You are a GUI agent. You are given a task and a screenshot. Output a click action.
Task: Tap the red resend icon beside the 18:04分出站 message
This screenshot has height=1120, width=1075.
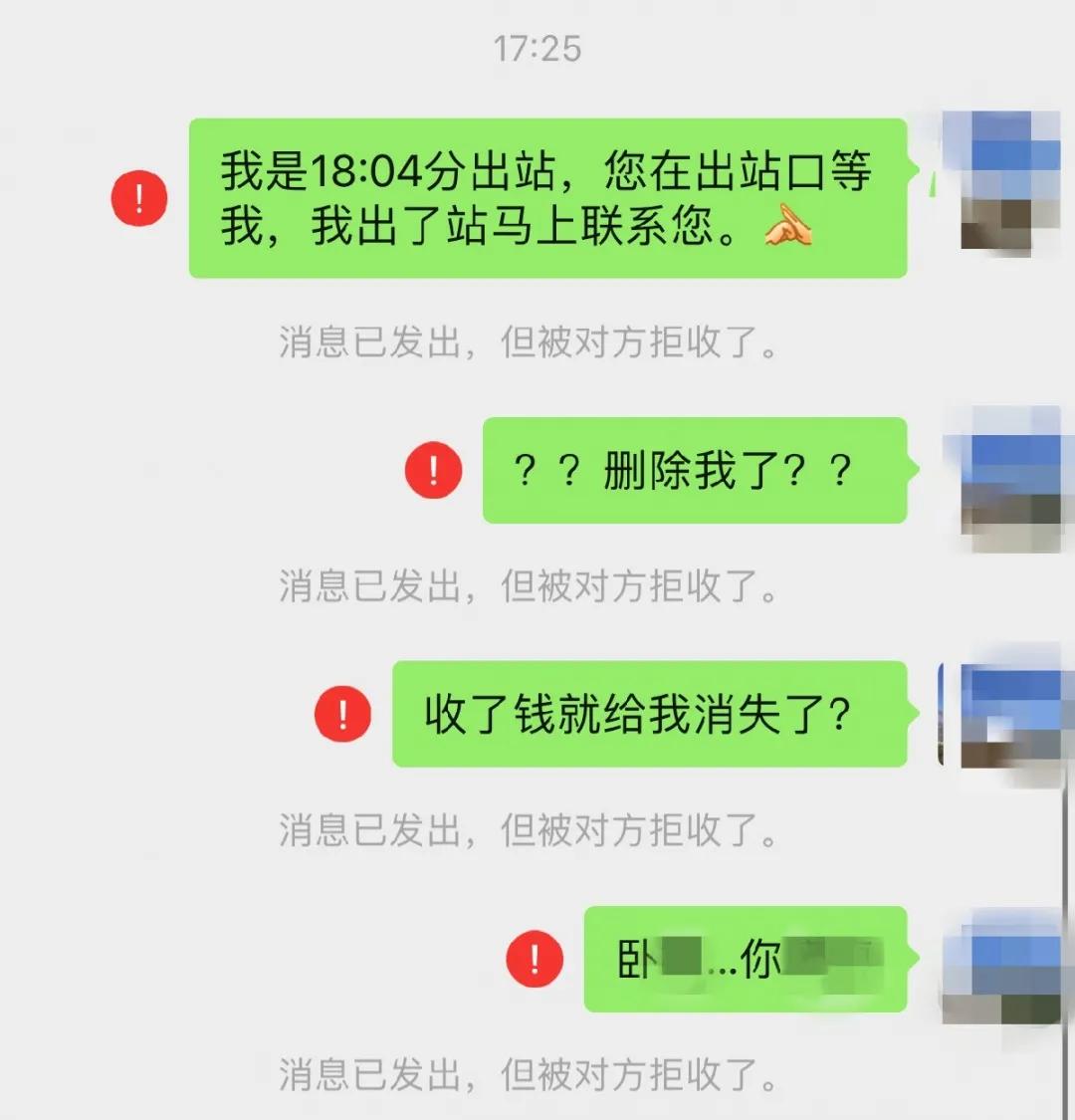[x=138, y=198]
